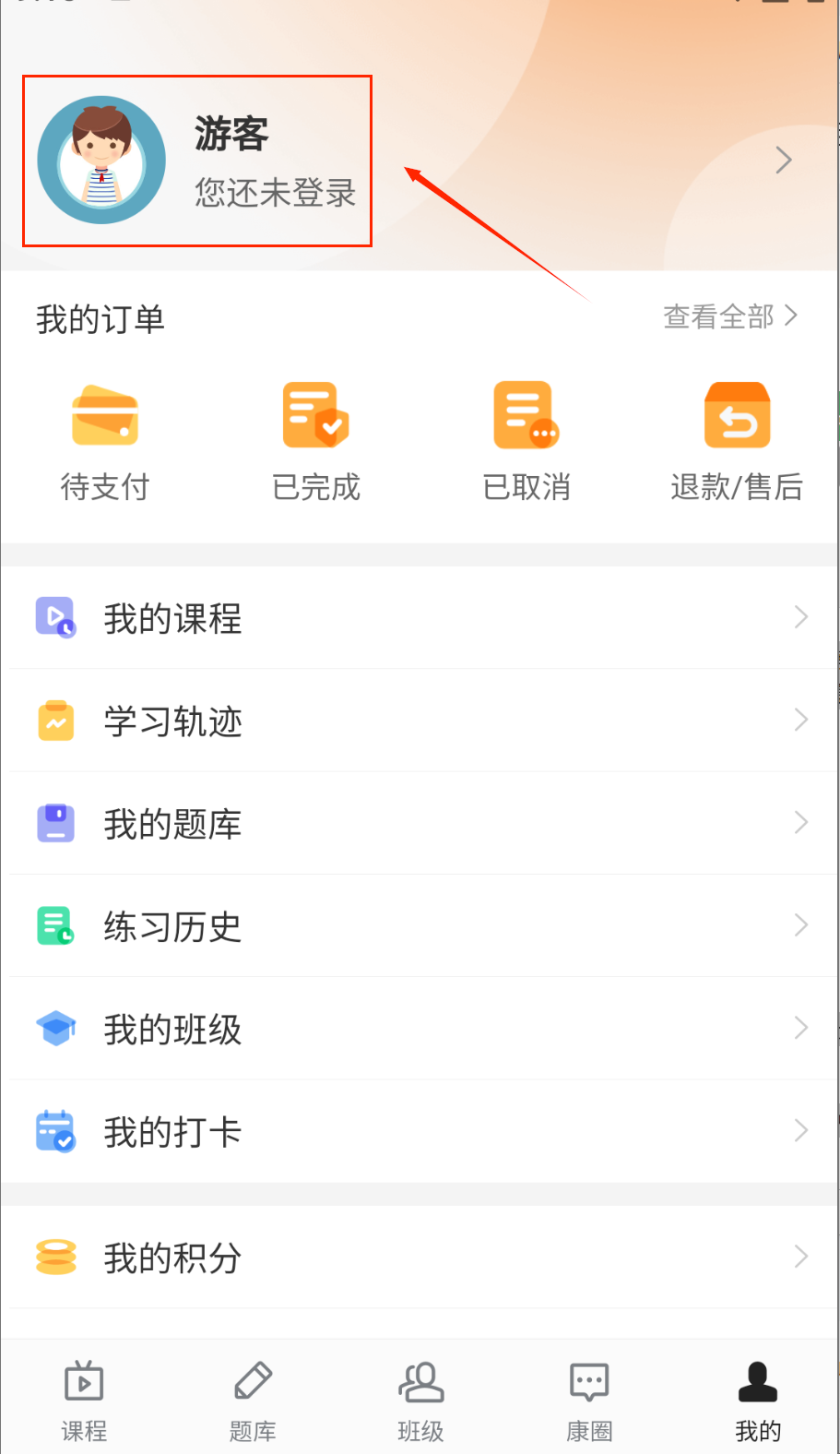Screen dimensions: 840x1454
Task: View 已完成 completed orders
Action: pos(315,441)
